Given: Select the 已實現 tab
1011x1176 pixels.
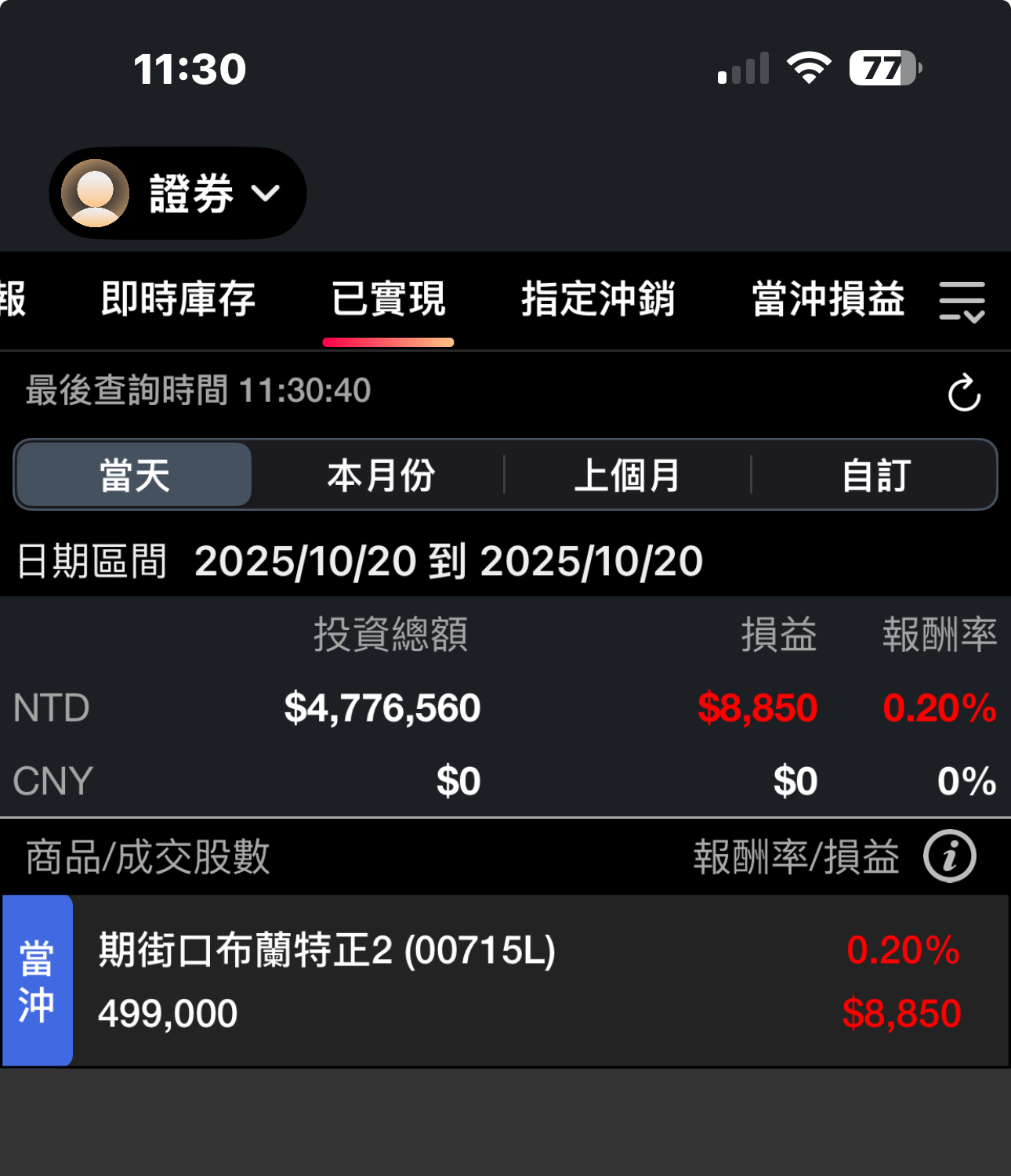Looking at the screenshot, I should pyautogui.click(x=388, y=300).
